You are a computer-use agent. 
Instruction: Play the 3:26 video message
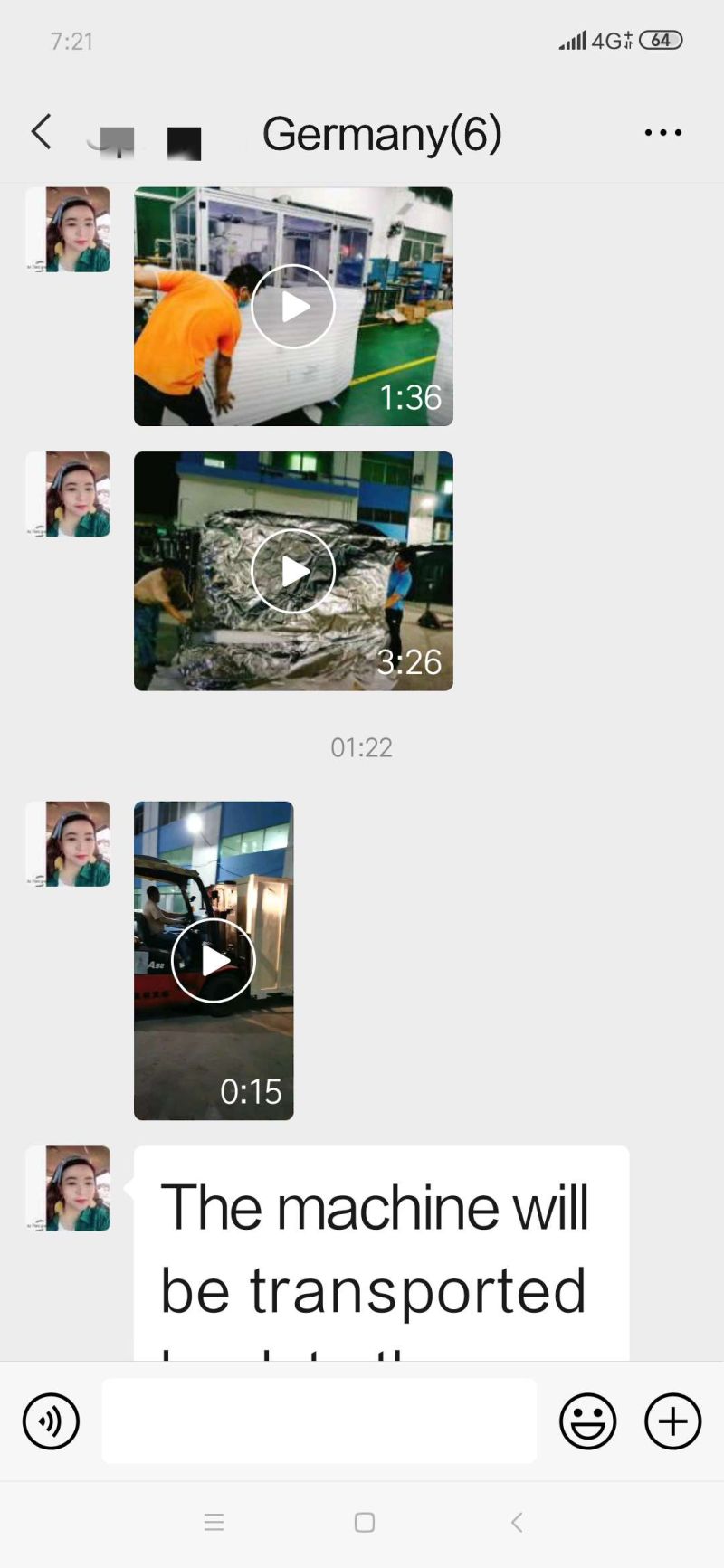293,572
